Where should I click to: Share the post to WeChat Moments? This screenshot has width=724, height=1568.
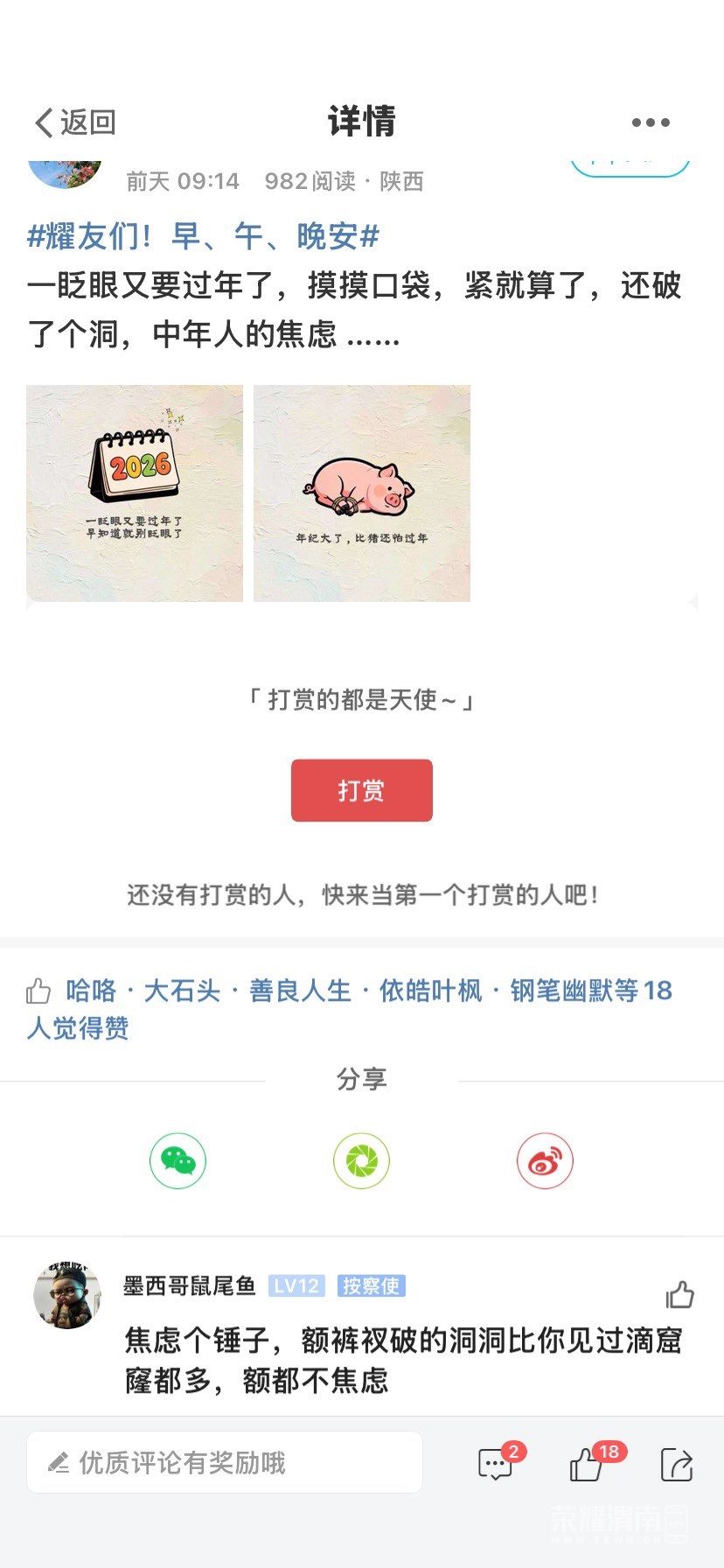click(x=361, y=1161)
